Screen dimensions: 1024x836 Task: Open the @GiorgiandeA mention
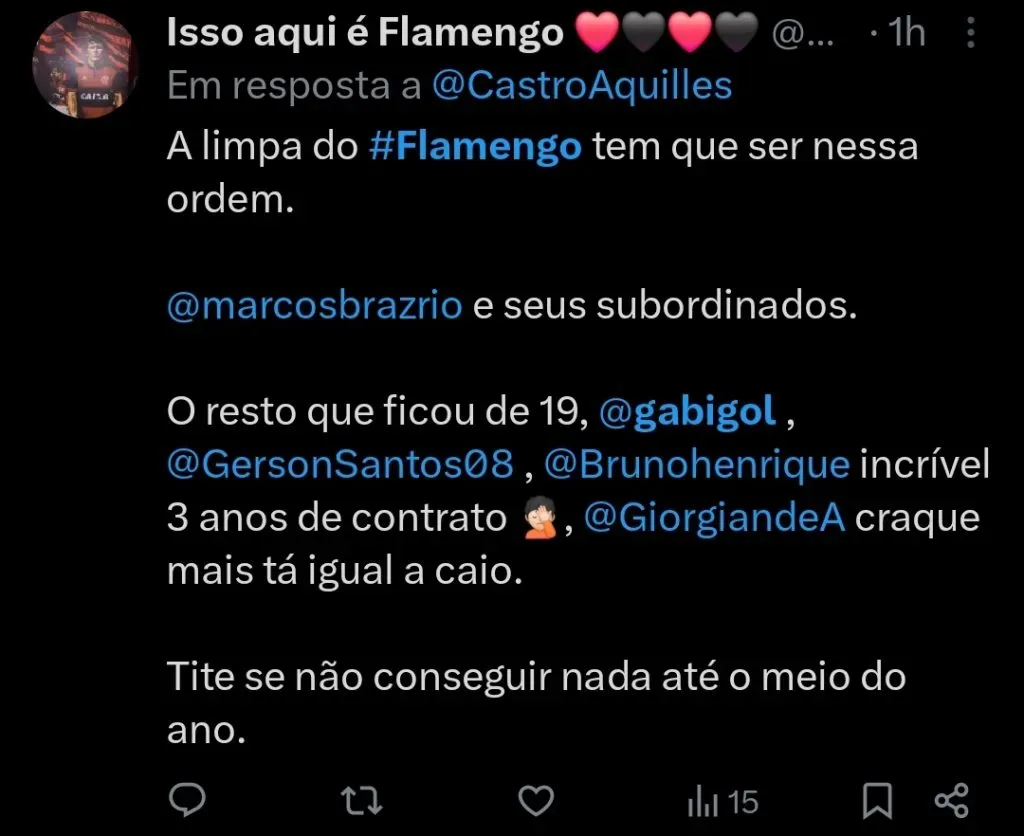pos(713,519)
